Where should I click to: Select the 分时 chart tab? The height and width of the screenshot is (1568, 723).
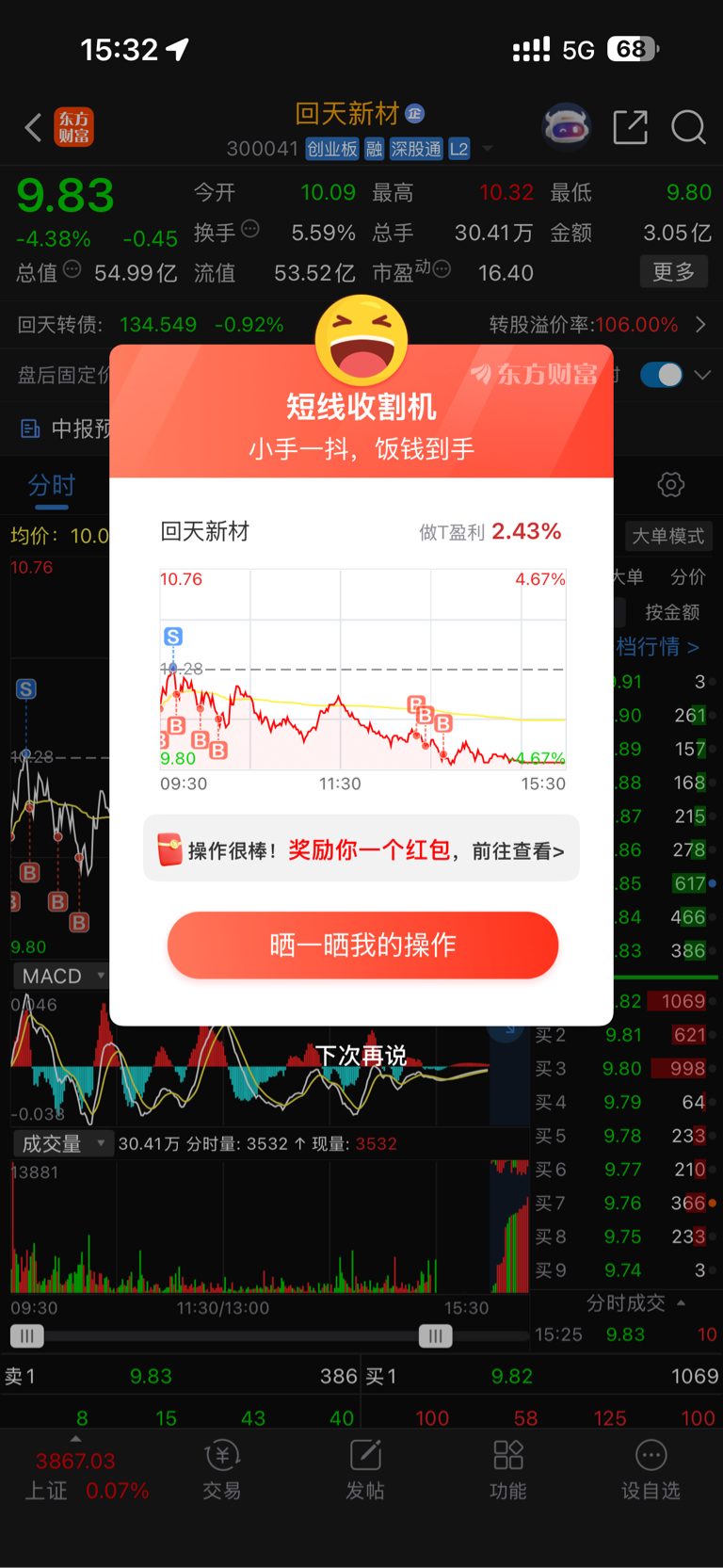coord(52,486)
